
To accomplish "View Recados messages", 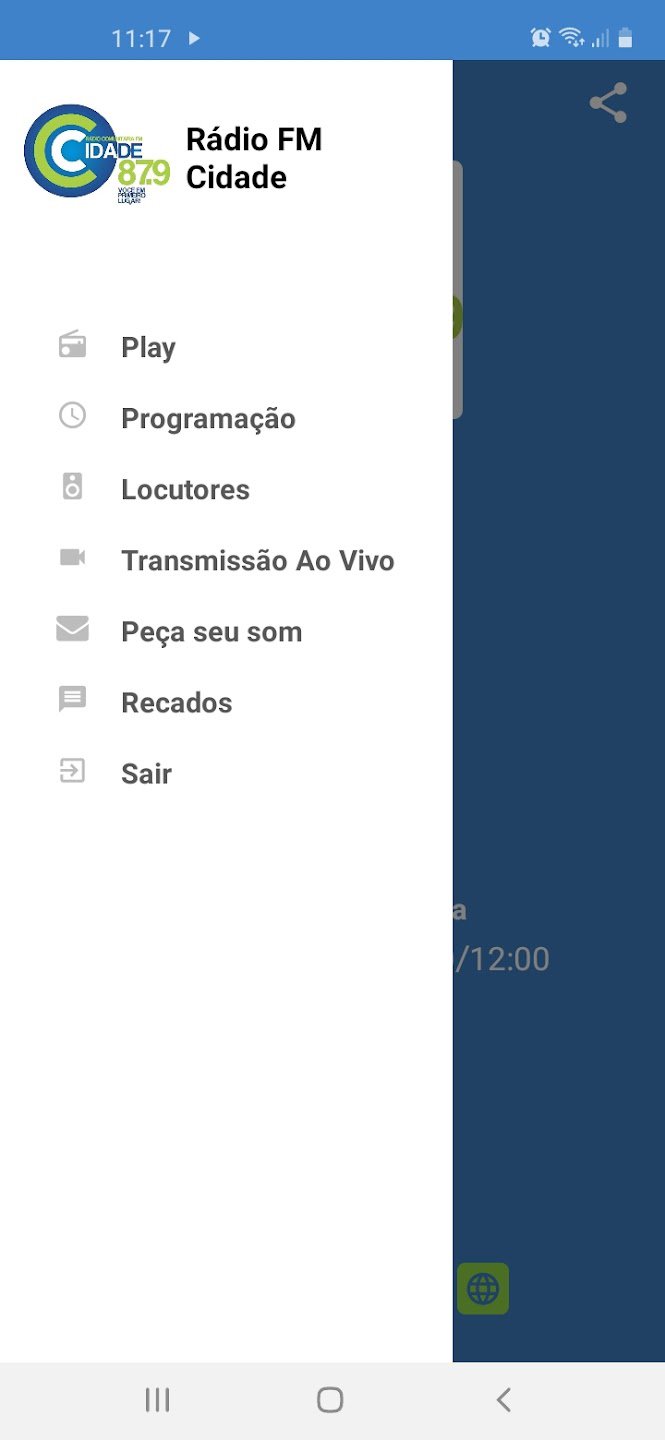I will pyautogui.click(x=176, y=702).
